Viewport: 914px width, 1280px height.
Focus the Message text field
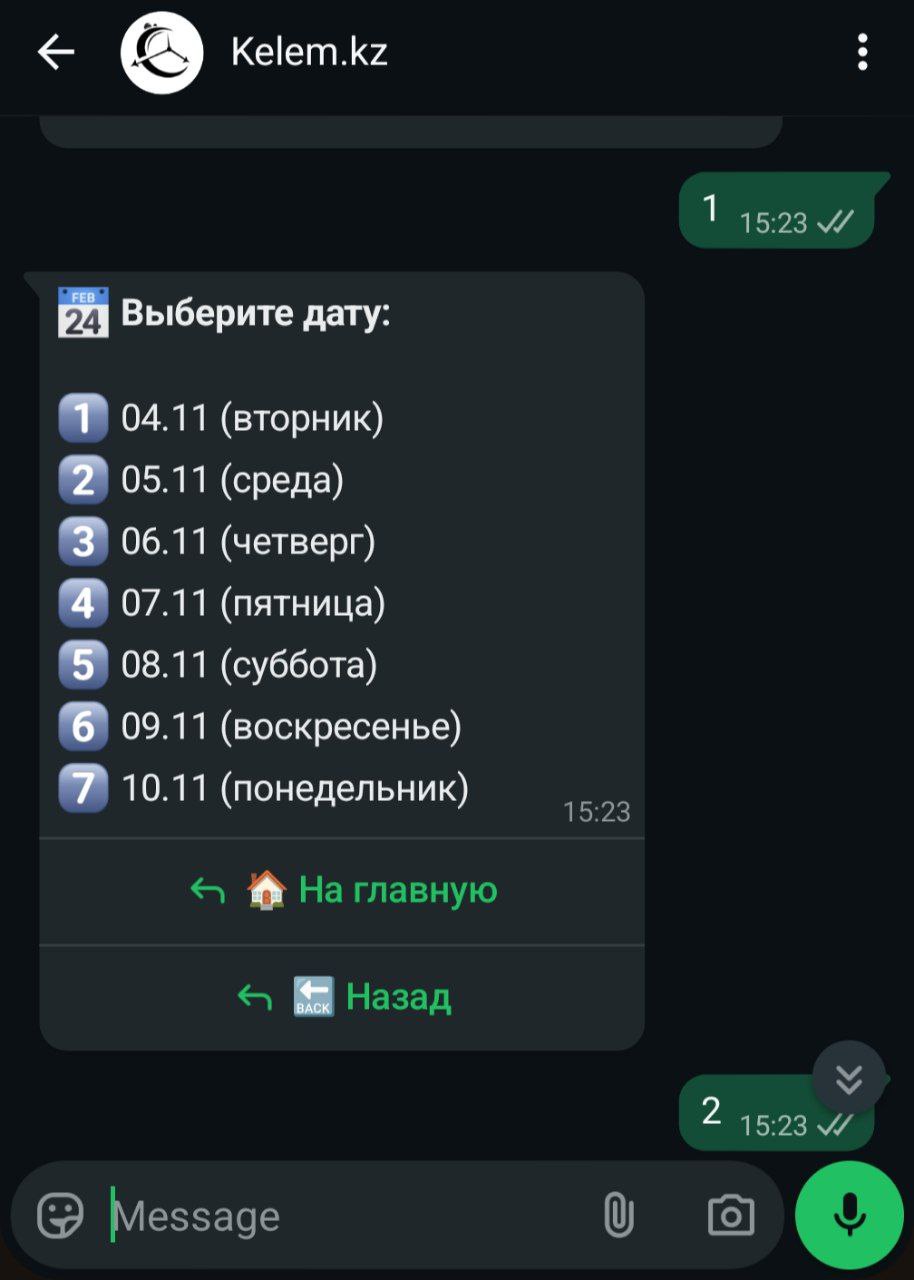pyautogui.click(x=340, y=1216)
